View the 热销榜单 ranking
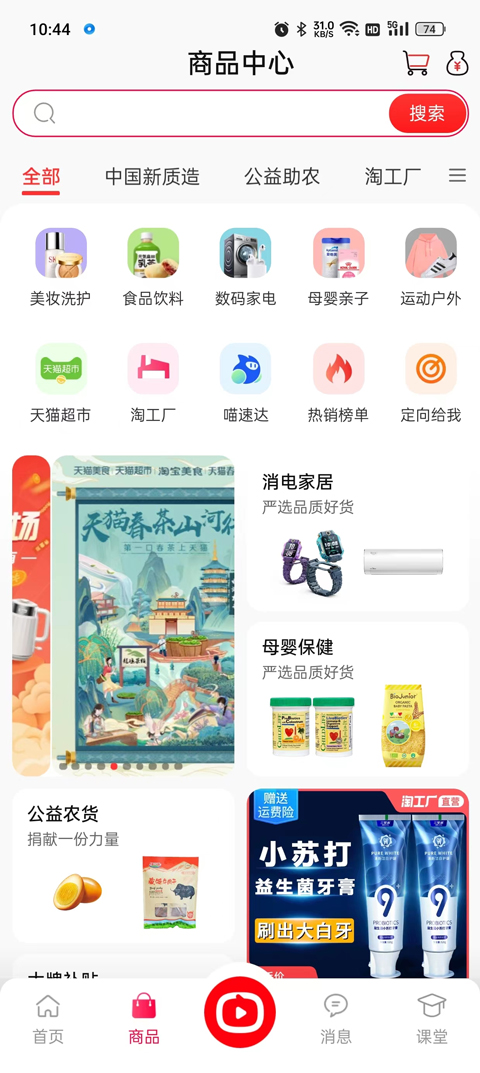Screen dimensions: 480x1073 338,383
